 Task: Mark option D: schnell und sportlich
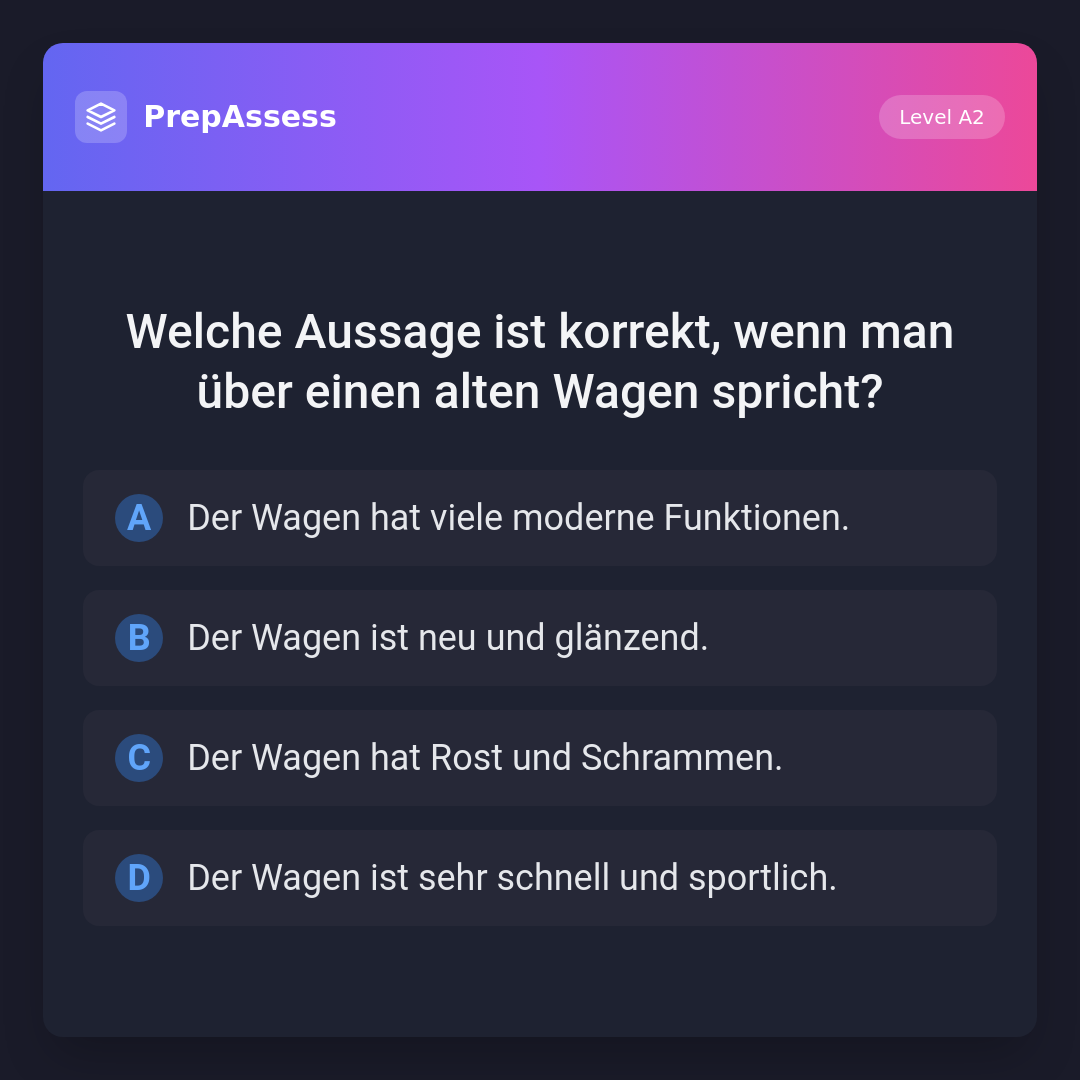tap(540, 878)
